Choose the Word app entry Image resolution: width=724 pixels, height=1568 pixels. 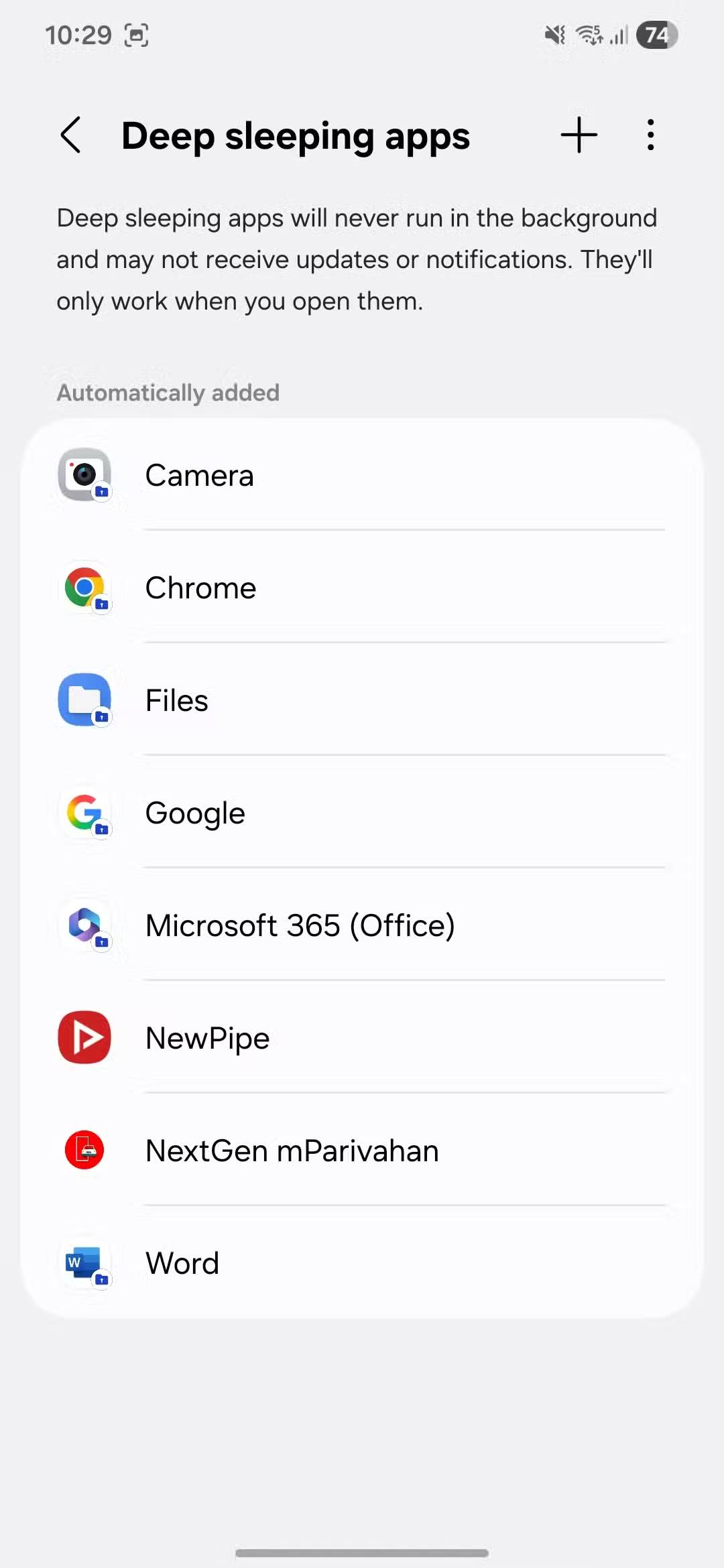pyautogui.click(x=362, y=1263)
